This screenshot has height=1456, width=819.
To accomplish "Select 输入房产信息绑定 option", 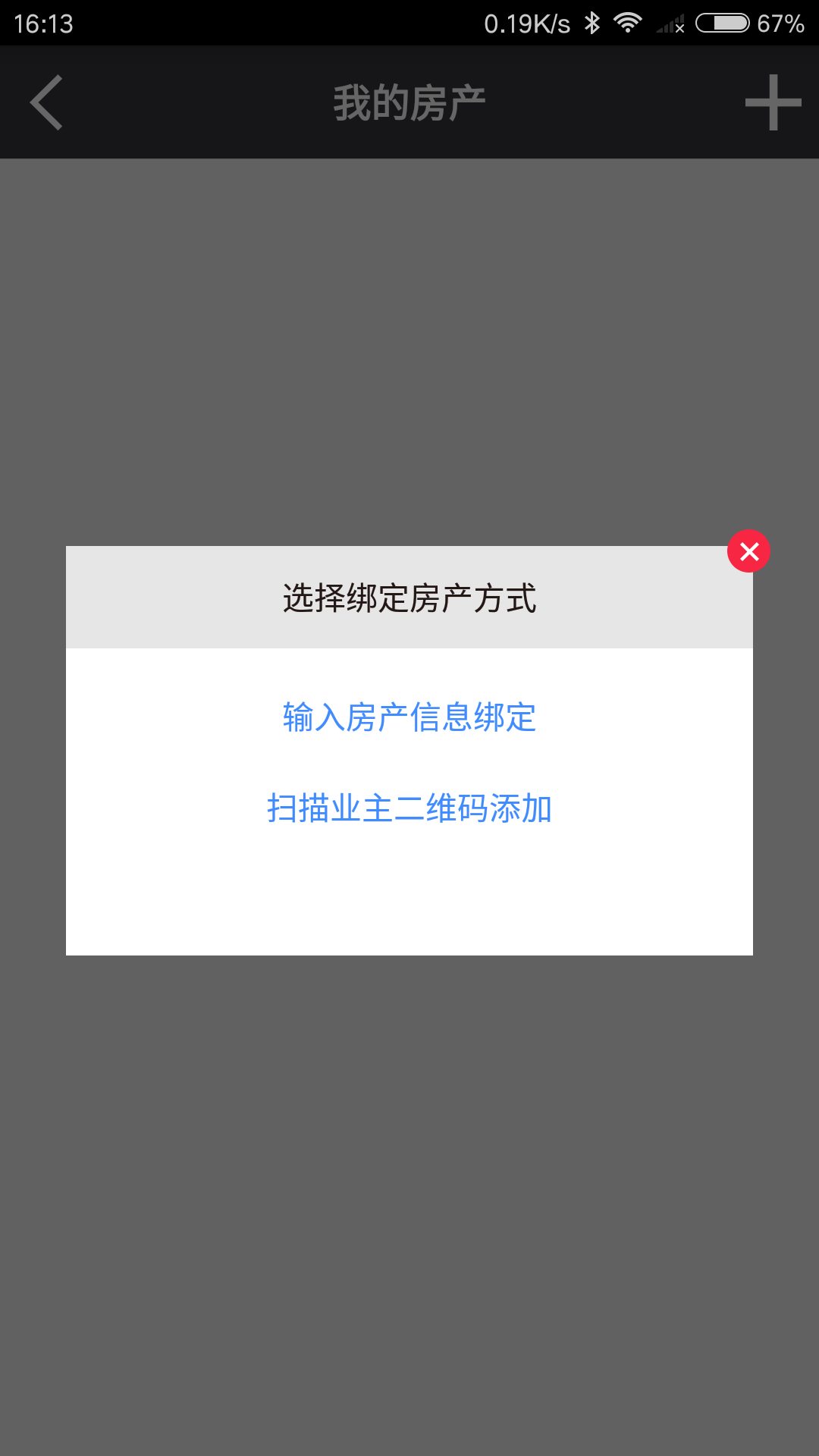I will pyautogui.click(x=409, y=717).
